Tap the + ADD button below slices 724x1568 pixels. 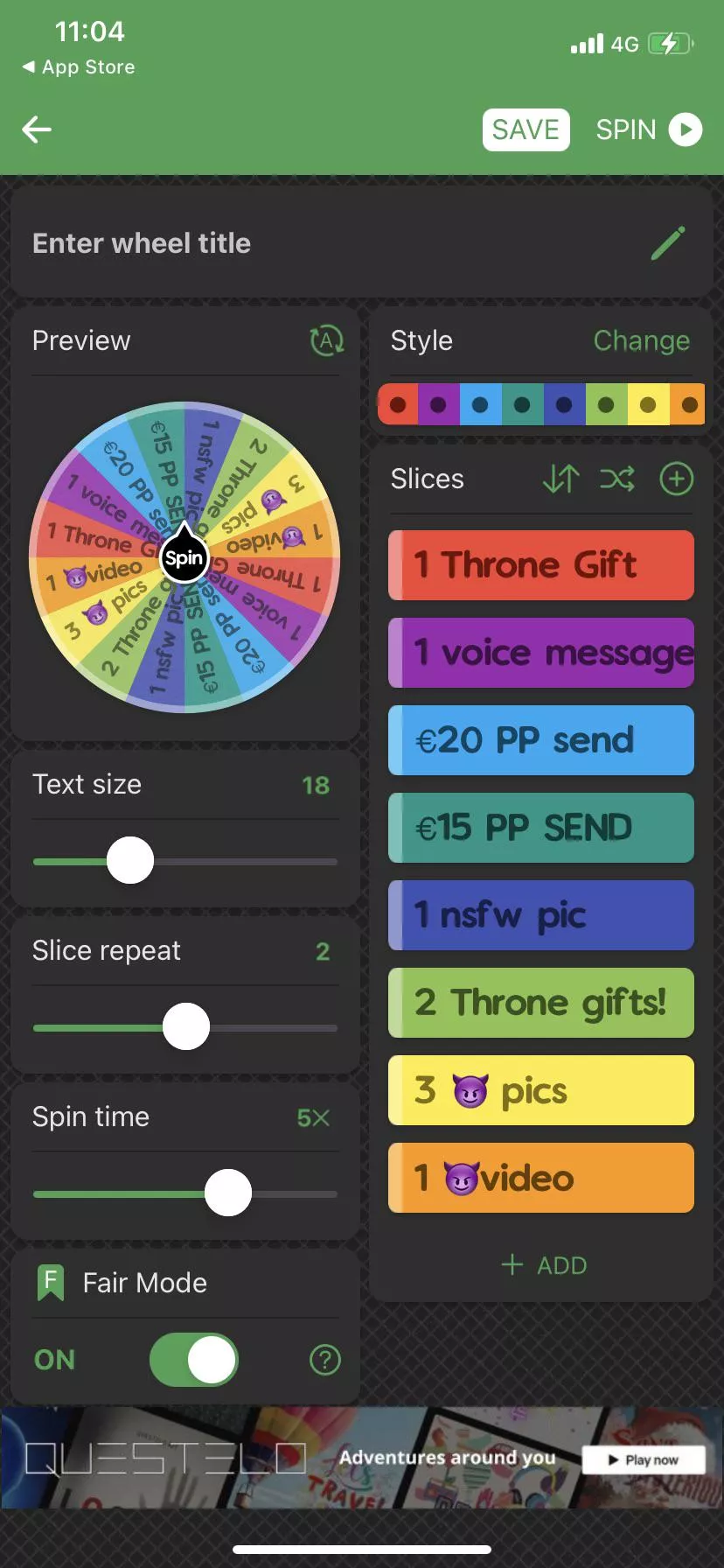tap(544, 1265)
